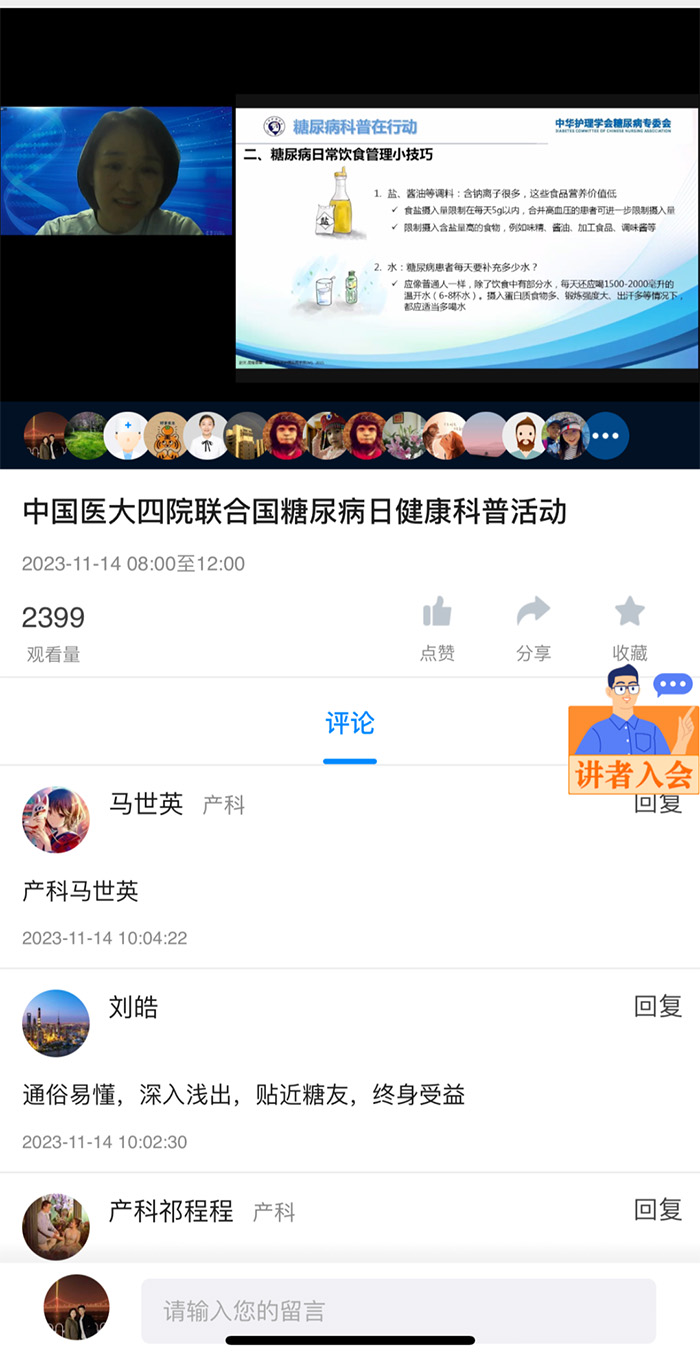Reply to 产科祁程程's comment
The image size is (700, 1359).
coord(657,1210)
